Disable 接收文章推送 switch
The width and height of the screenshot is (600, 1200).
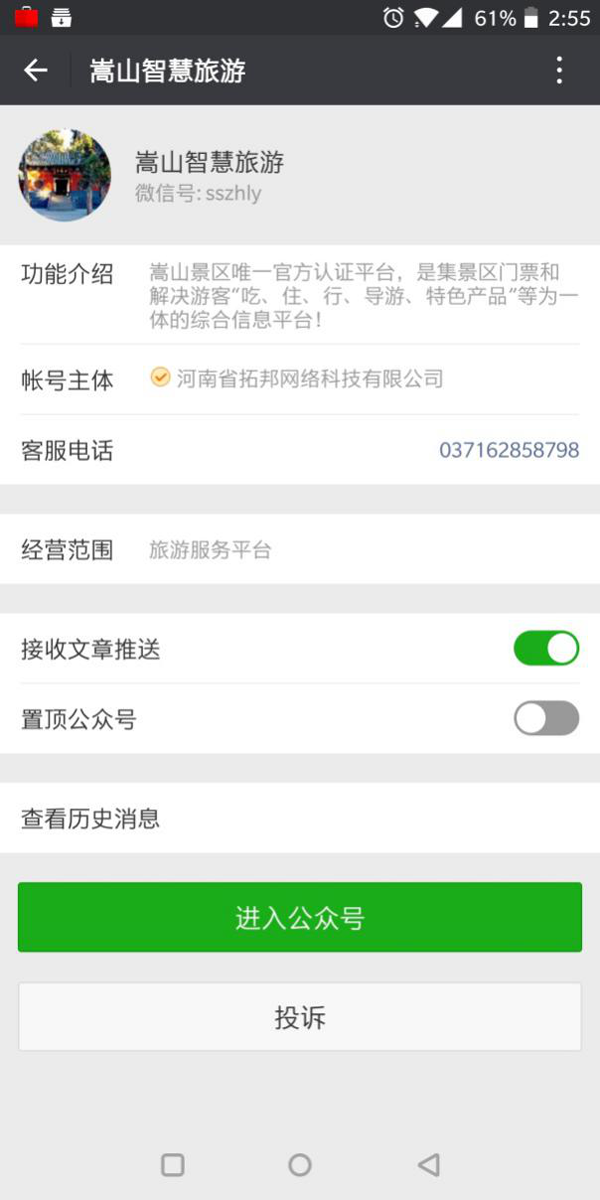point(546,649)
